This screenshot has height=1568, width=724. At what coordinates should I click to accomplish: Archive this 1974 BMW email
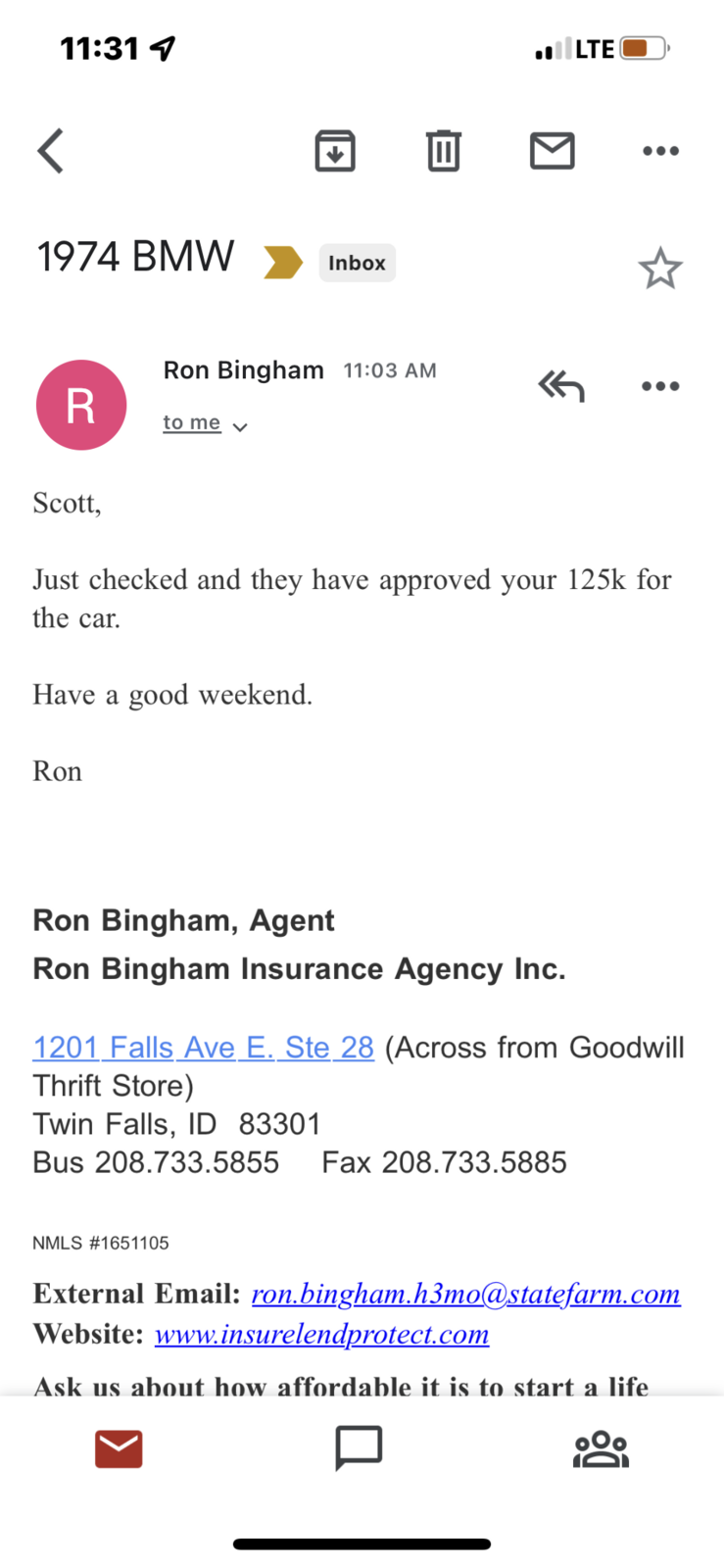pos(335,151)
